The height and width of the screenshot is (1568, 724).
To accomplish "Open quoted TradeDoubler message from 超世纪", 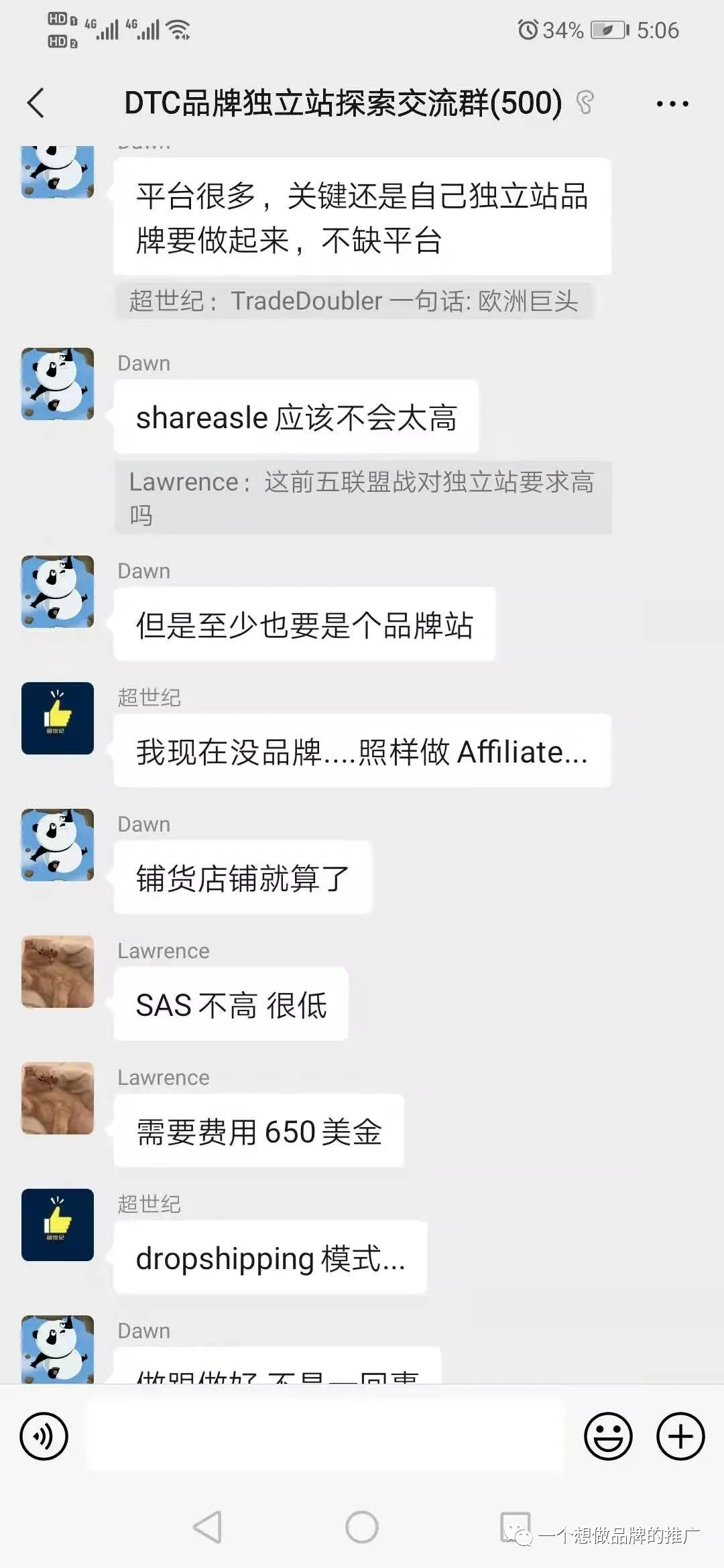I will [x=354, y=301].
